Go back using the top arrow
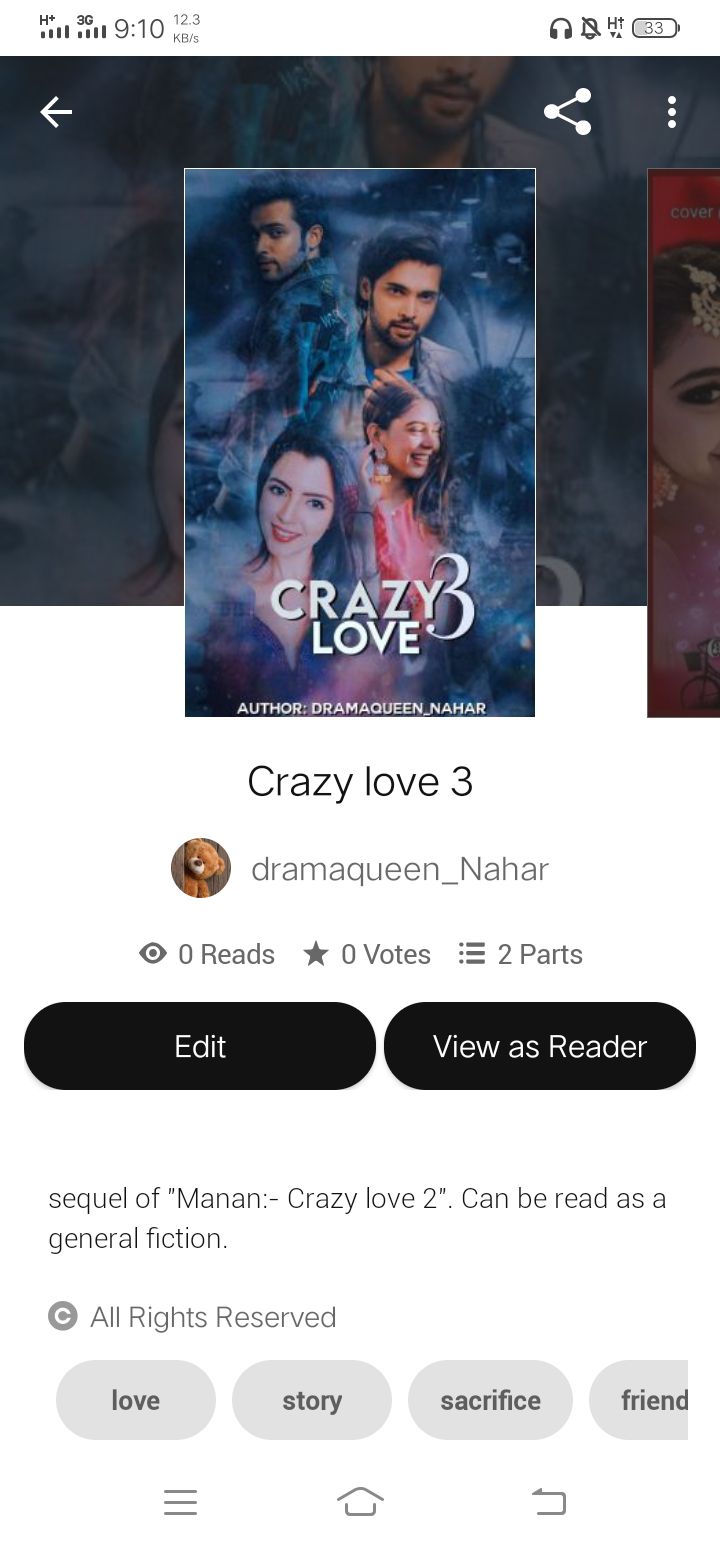The width and height of the screenshot is (720, 1544). pyautogui.click(x=56, y=113)
